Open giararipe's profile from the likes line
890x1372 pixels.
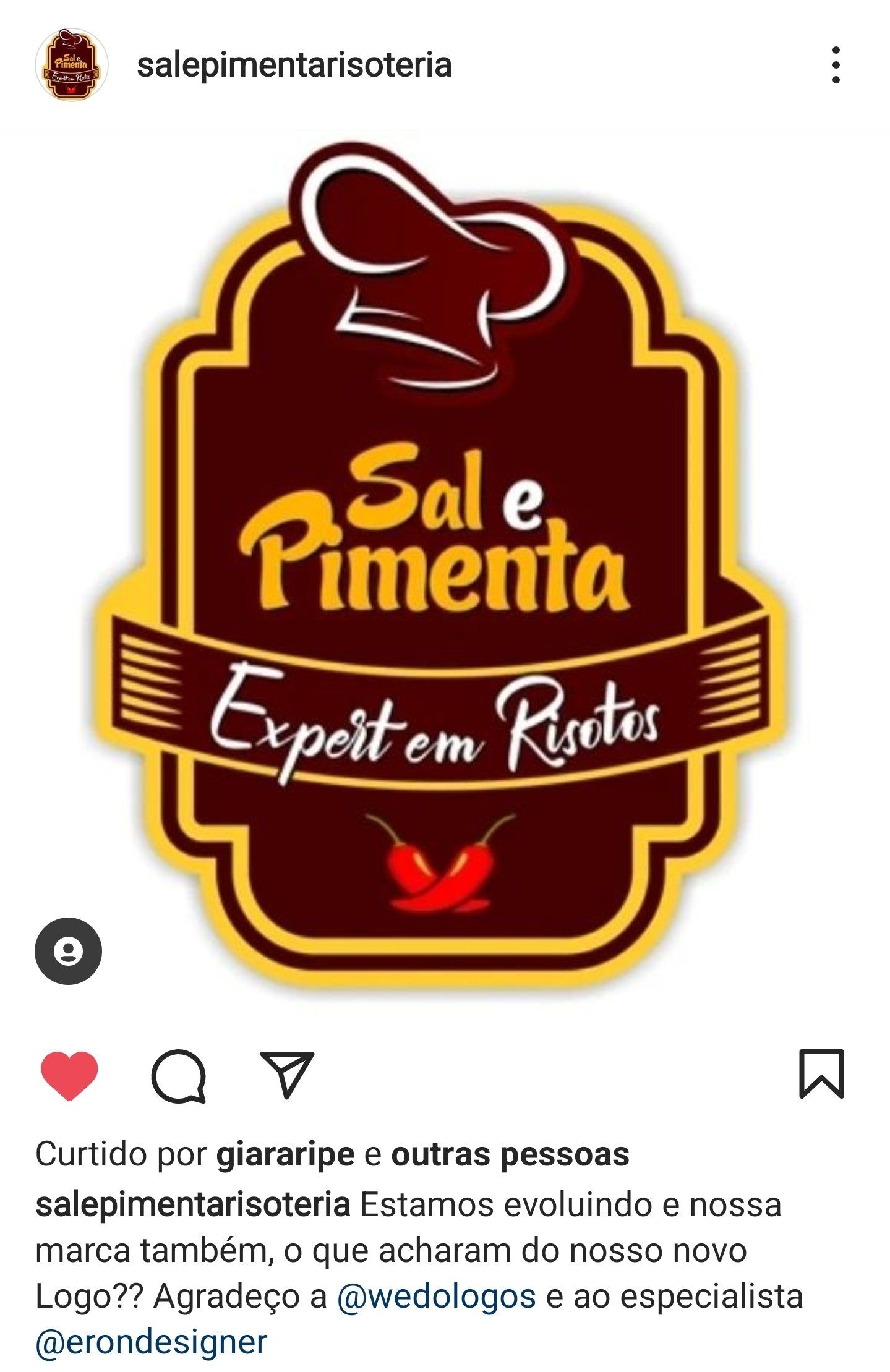pos(285,1154)
